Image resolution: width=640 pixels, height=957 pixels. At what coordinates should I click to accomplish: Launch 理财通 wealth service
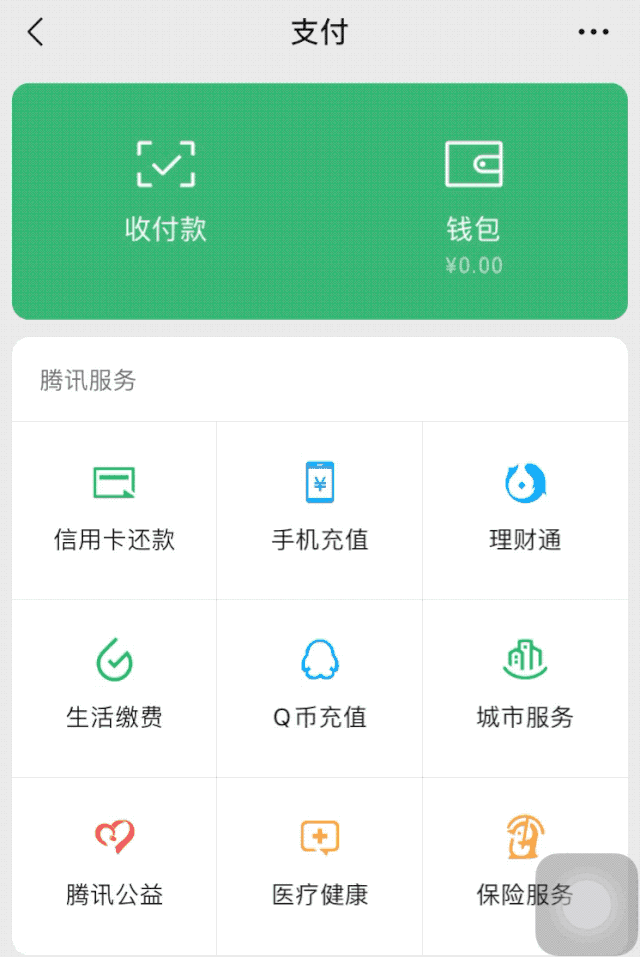(525, 509)
